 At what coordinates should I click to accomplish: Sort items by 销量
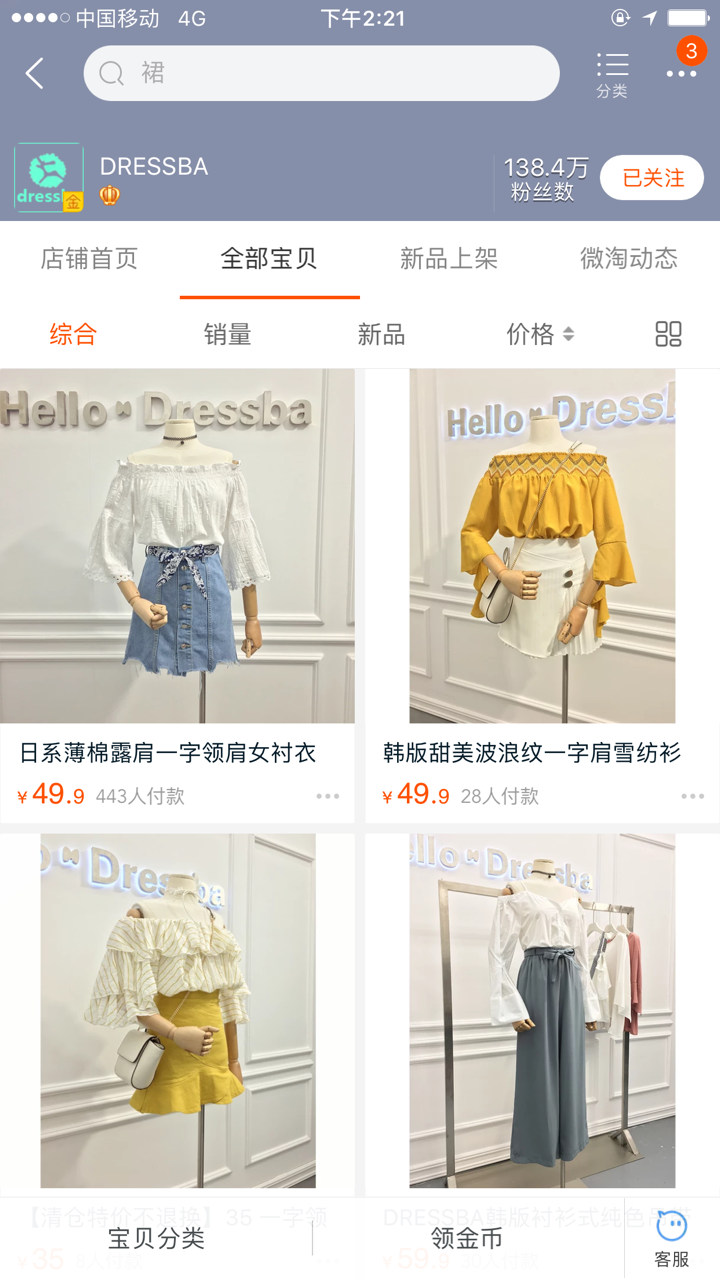227,334
